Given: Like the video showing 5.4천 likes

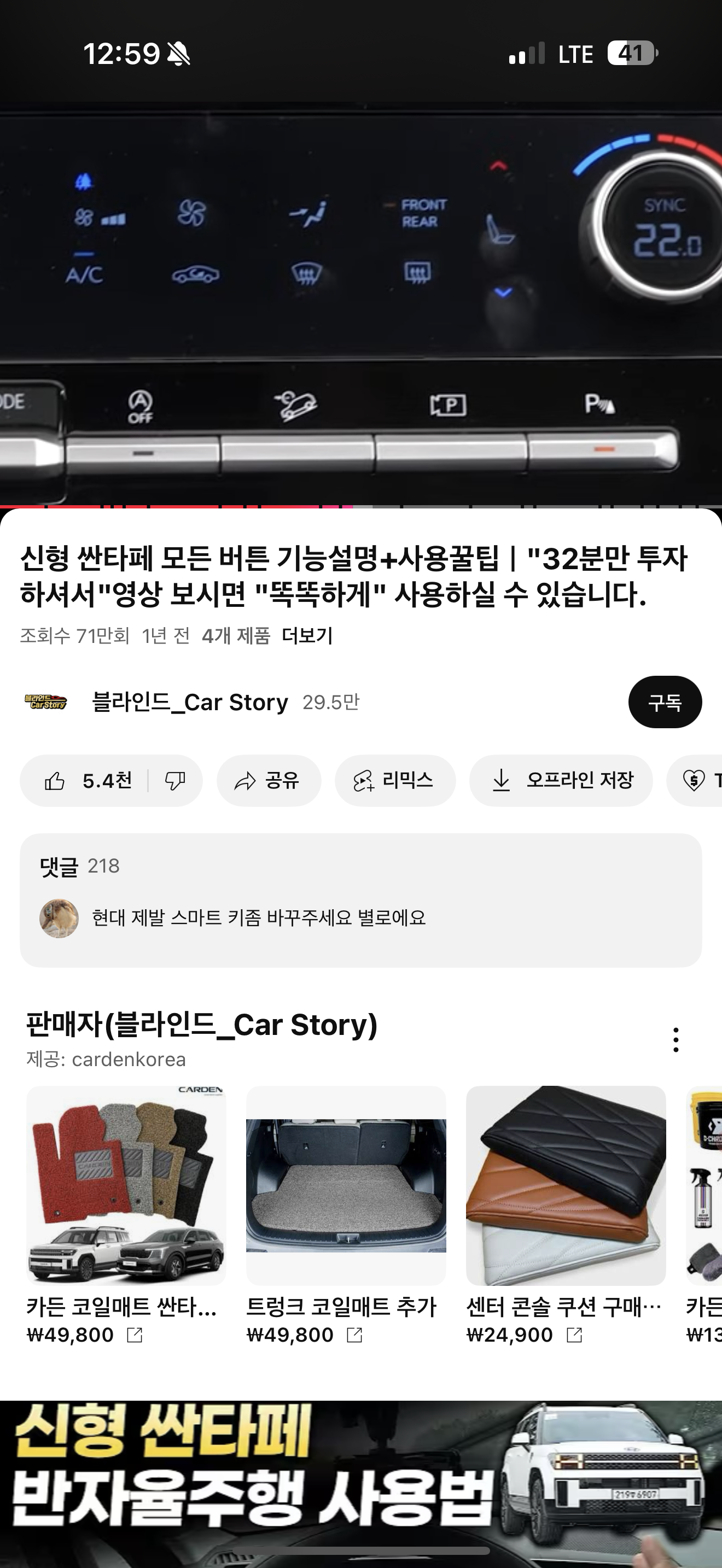Looking at the screenshot, I should (87, 780).
